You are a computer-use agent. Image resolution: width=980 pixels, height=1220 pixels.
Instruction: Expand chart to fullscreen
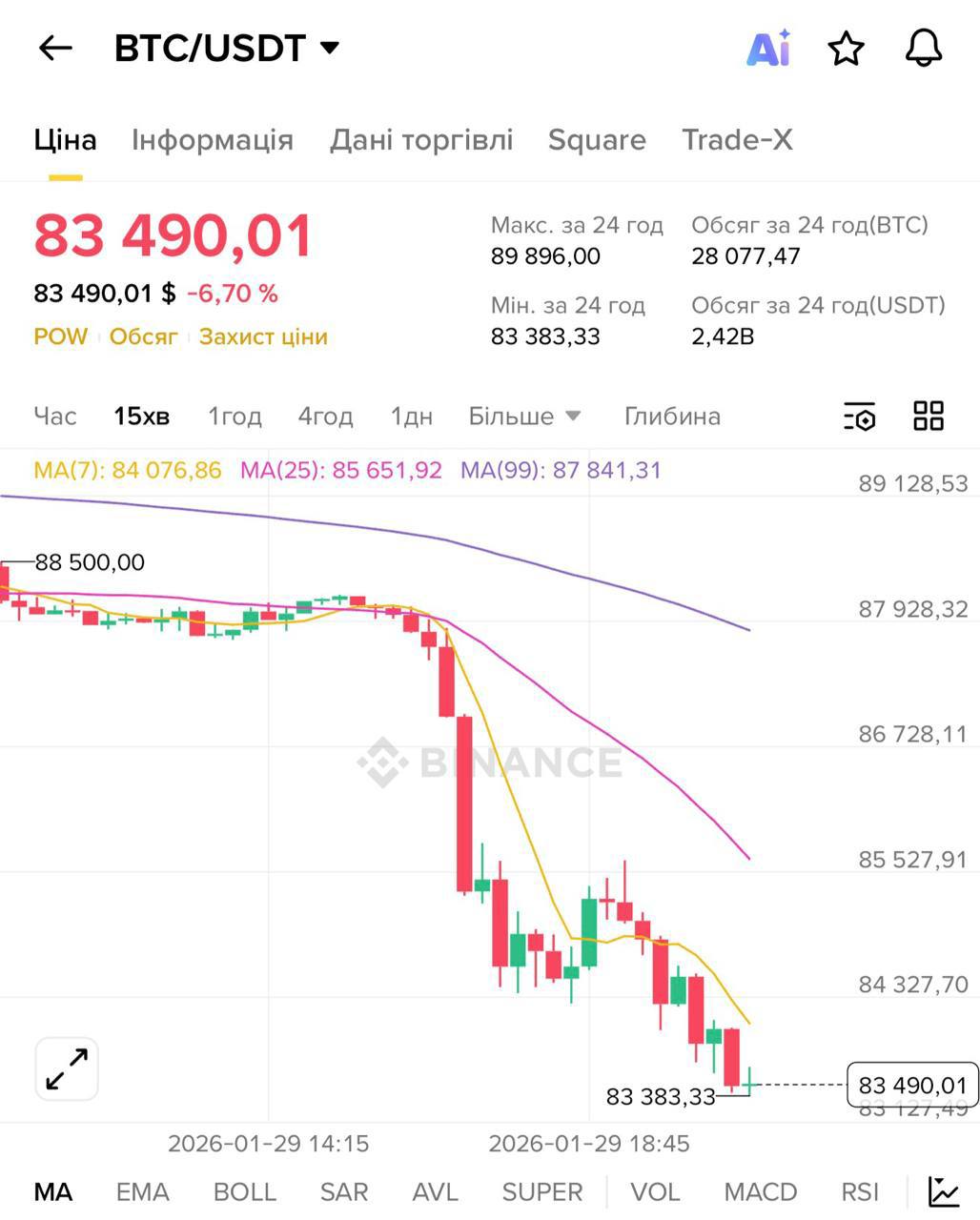pyautogui.click(x=67, y=1068)
